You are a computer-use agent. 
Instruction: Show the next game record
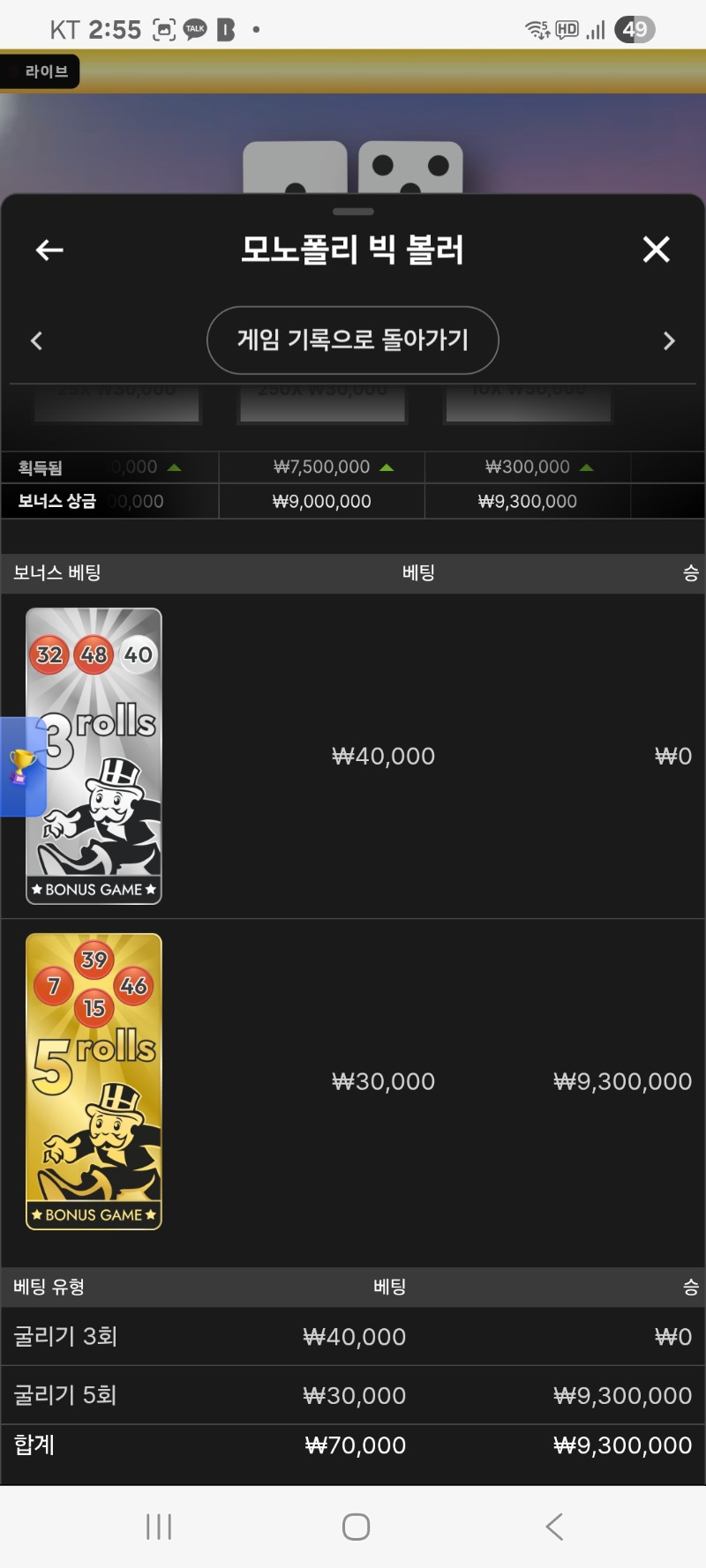point(669,341)
